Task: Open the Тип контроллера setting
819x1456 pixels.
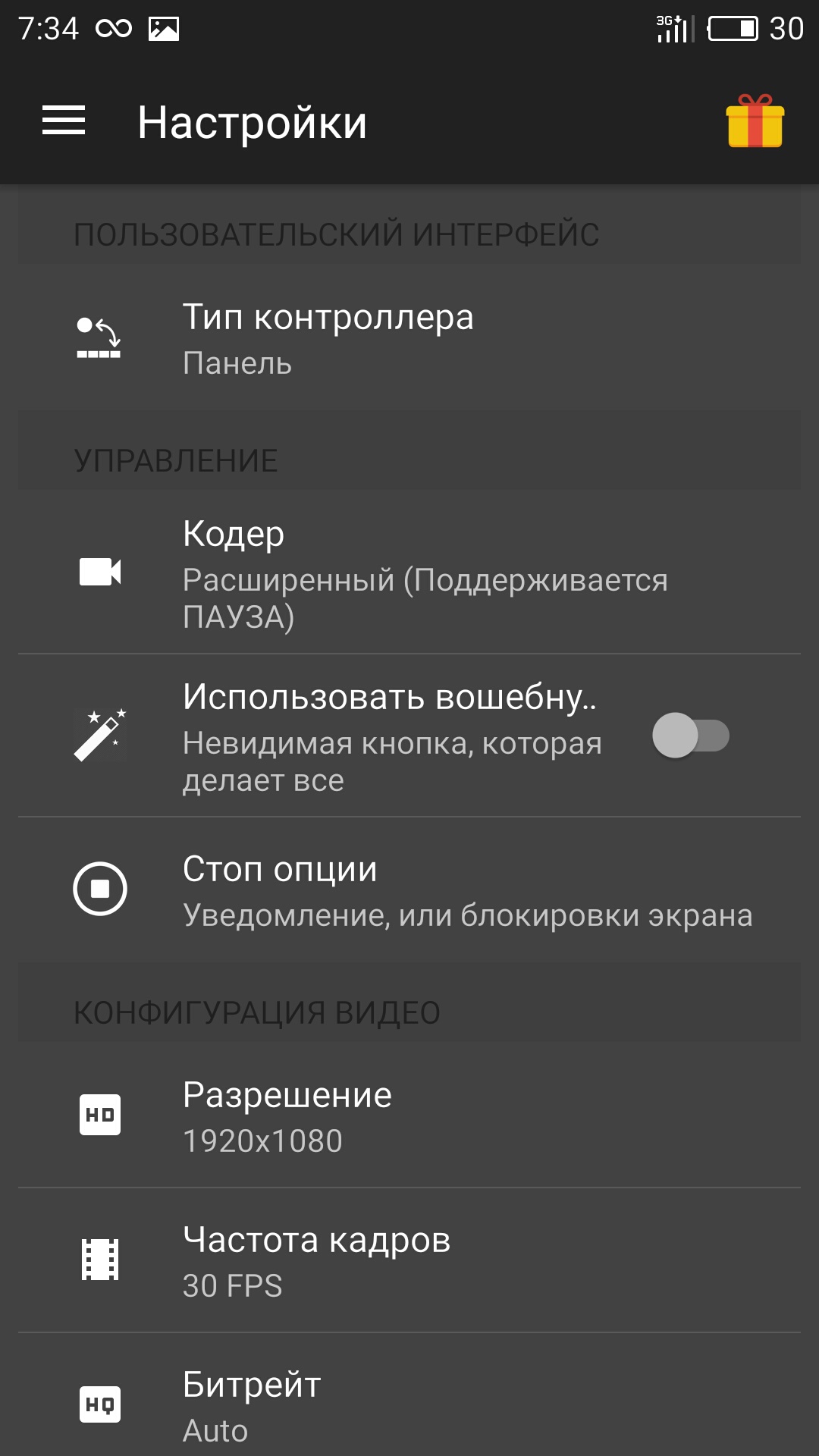Action: coord(409,338)
